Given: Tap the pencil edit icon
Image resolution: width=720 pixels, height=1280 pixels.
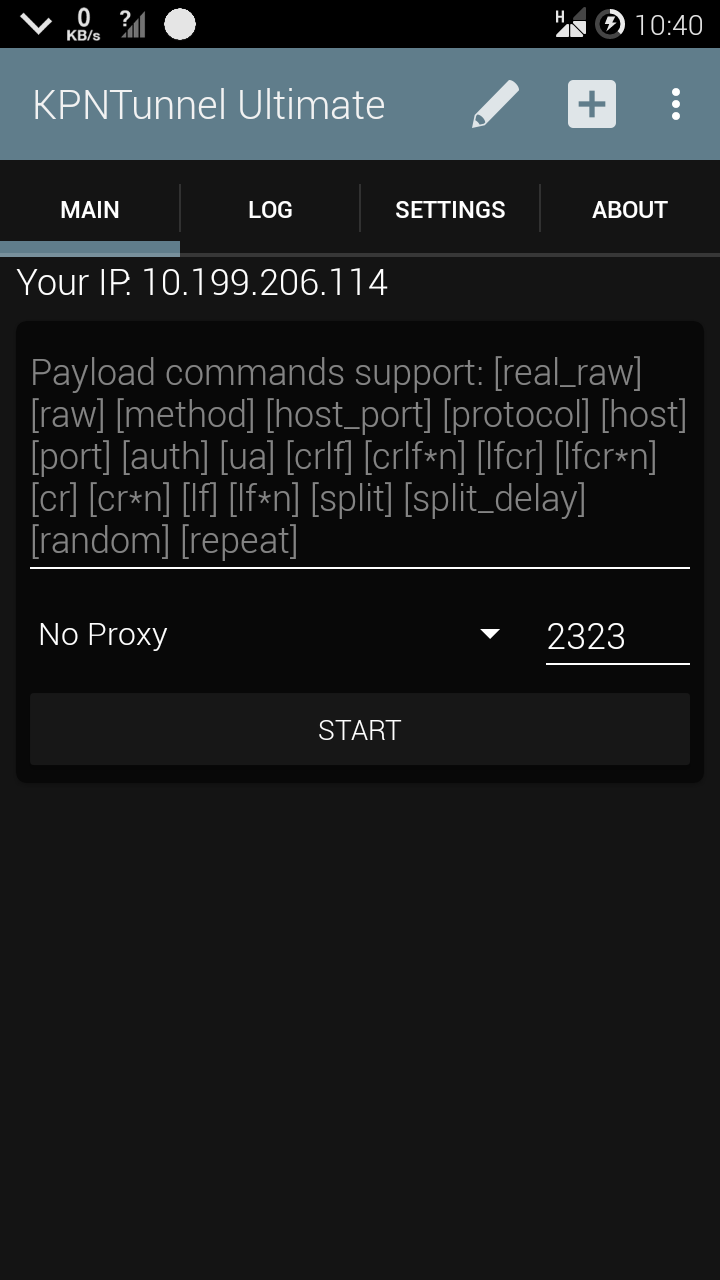Looking at the screenshot, I should [495, 105].
